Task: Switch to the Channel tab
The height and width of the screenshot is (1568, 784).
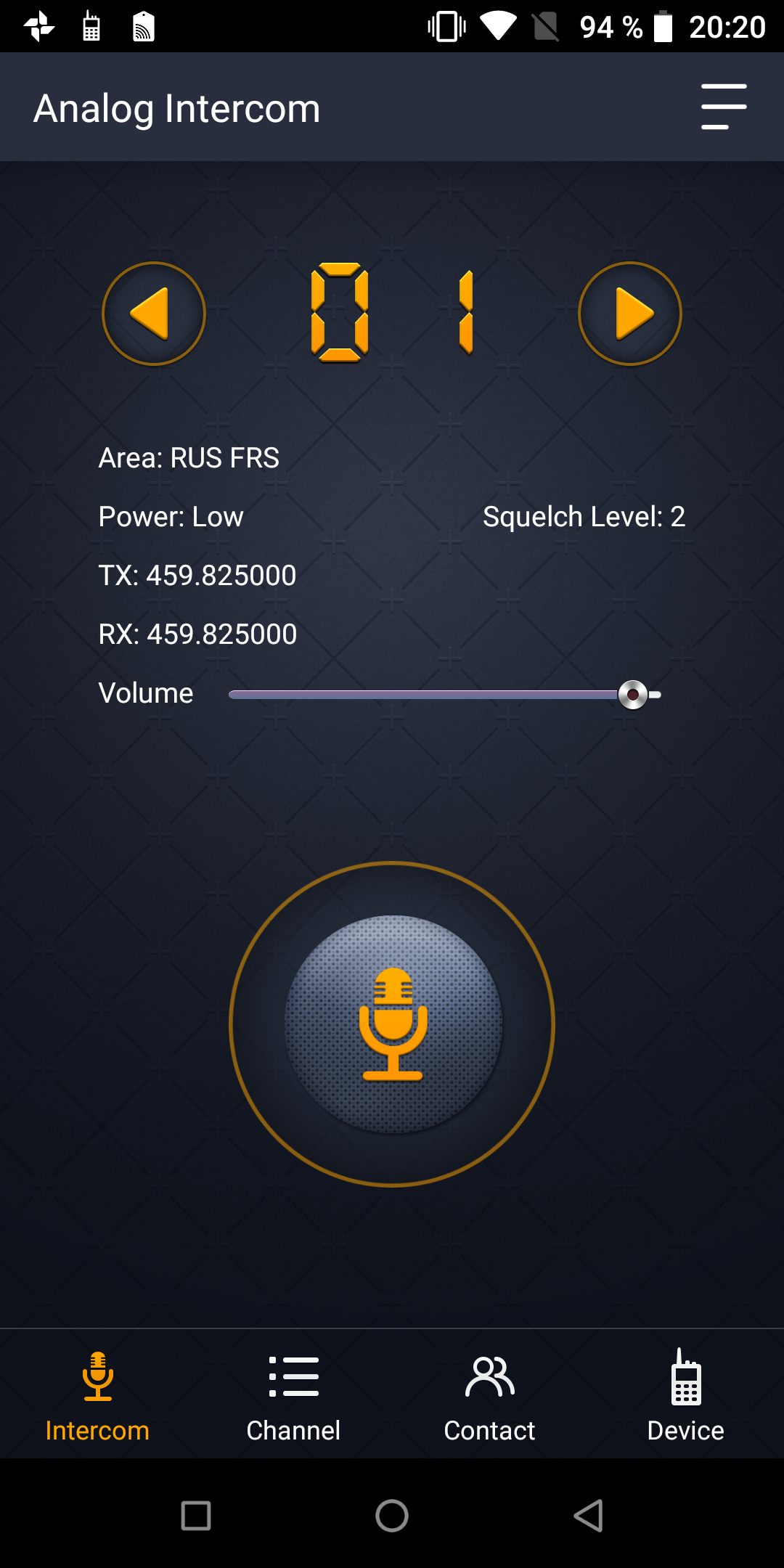Action: 293,1395
